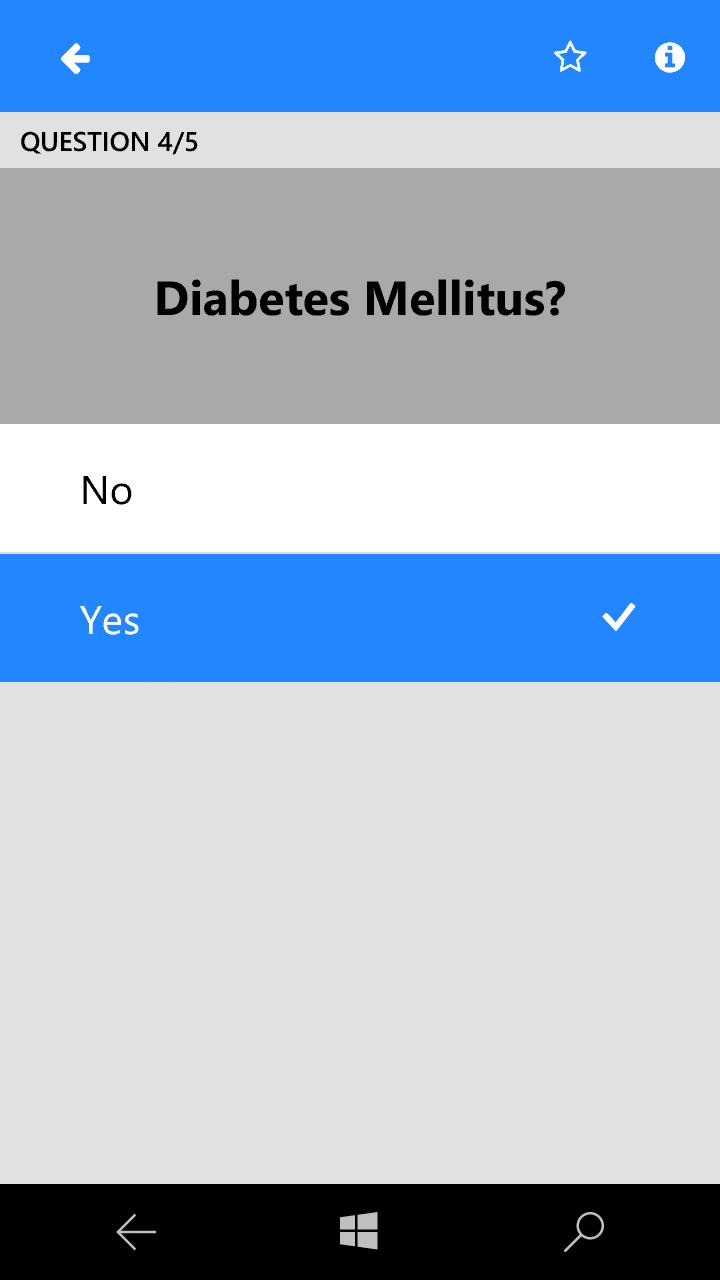Tap the Windows home button
The image size is (720, 1280).
[x=359, y=1231]
